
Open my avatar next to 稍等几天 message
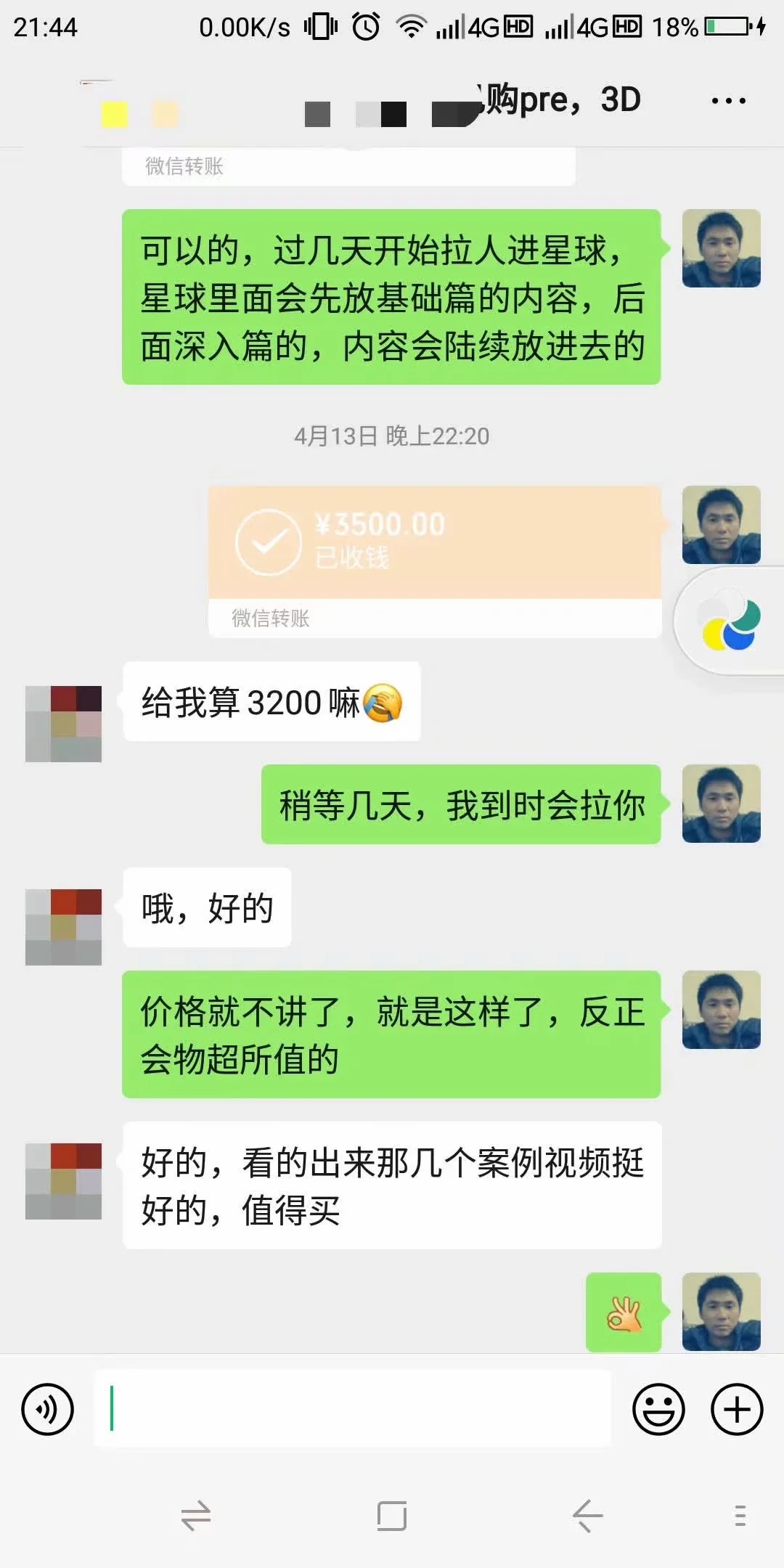coord(721,804)
